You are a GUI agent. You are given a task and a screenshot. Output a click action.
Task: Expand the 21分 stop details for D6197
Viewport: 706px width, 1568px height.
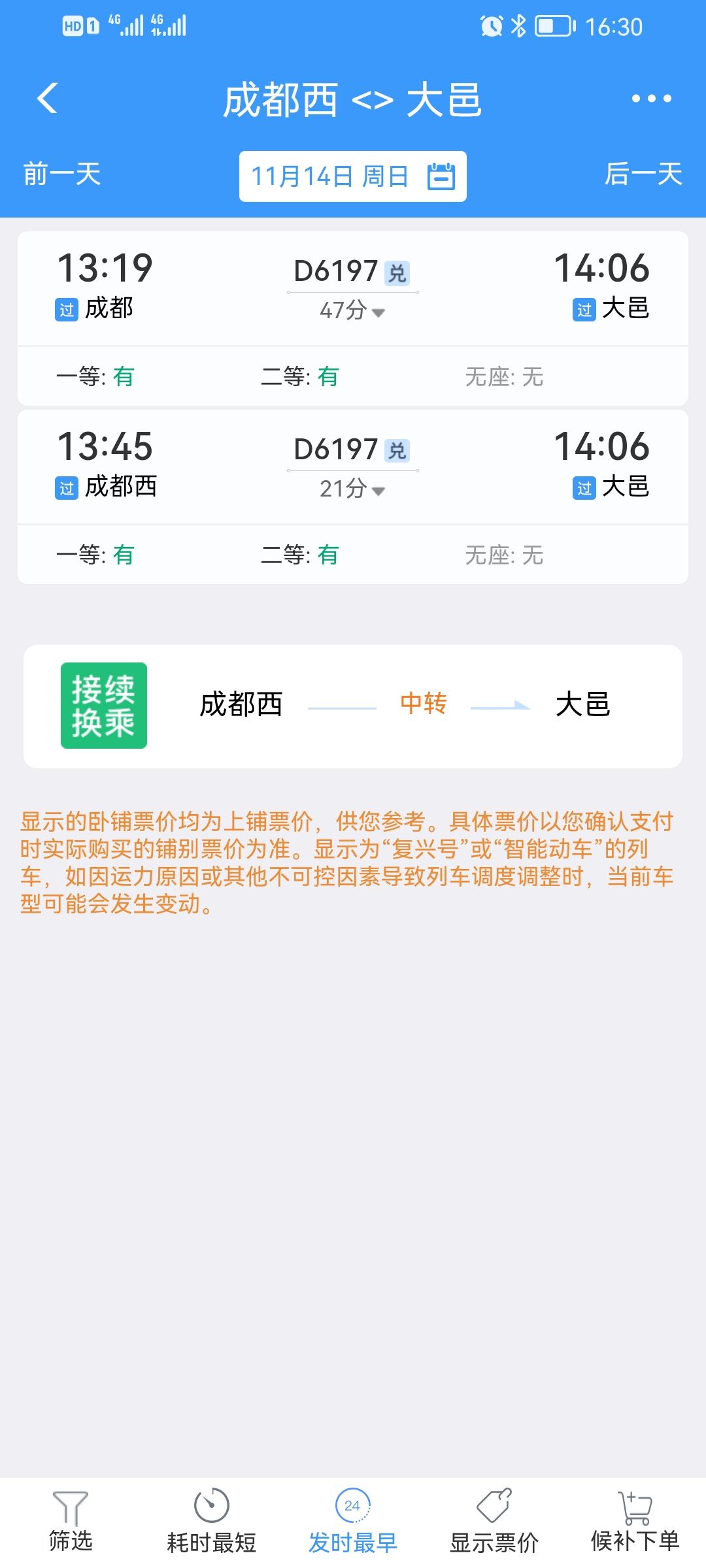[x=352, y=488]
